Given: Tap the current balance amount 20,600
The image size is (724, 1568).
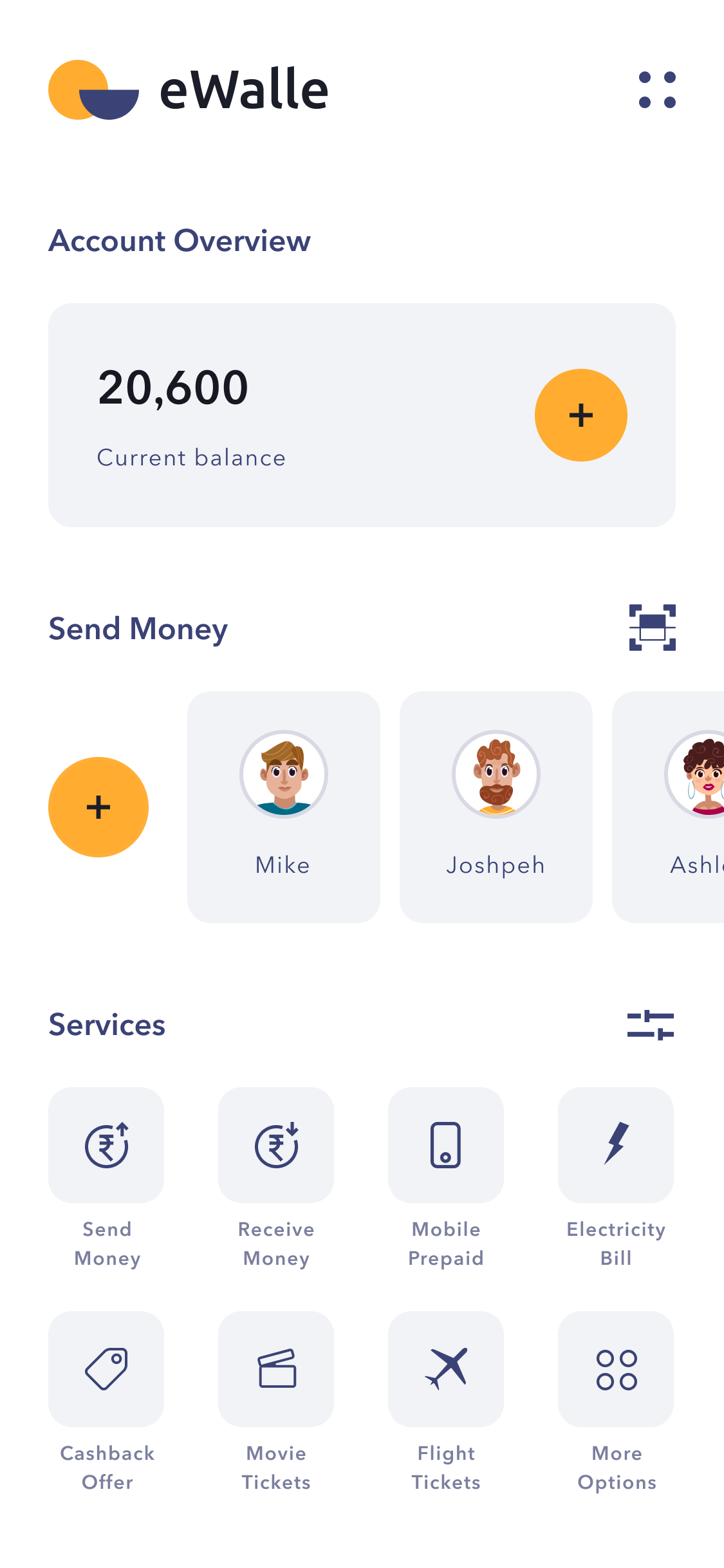Looking at the screenshot, I should (x=172, y=388).
